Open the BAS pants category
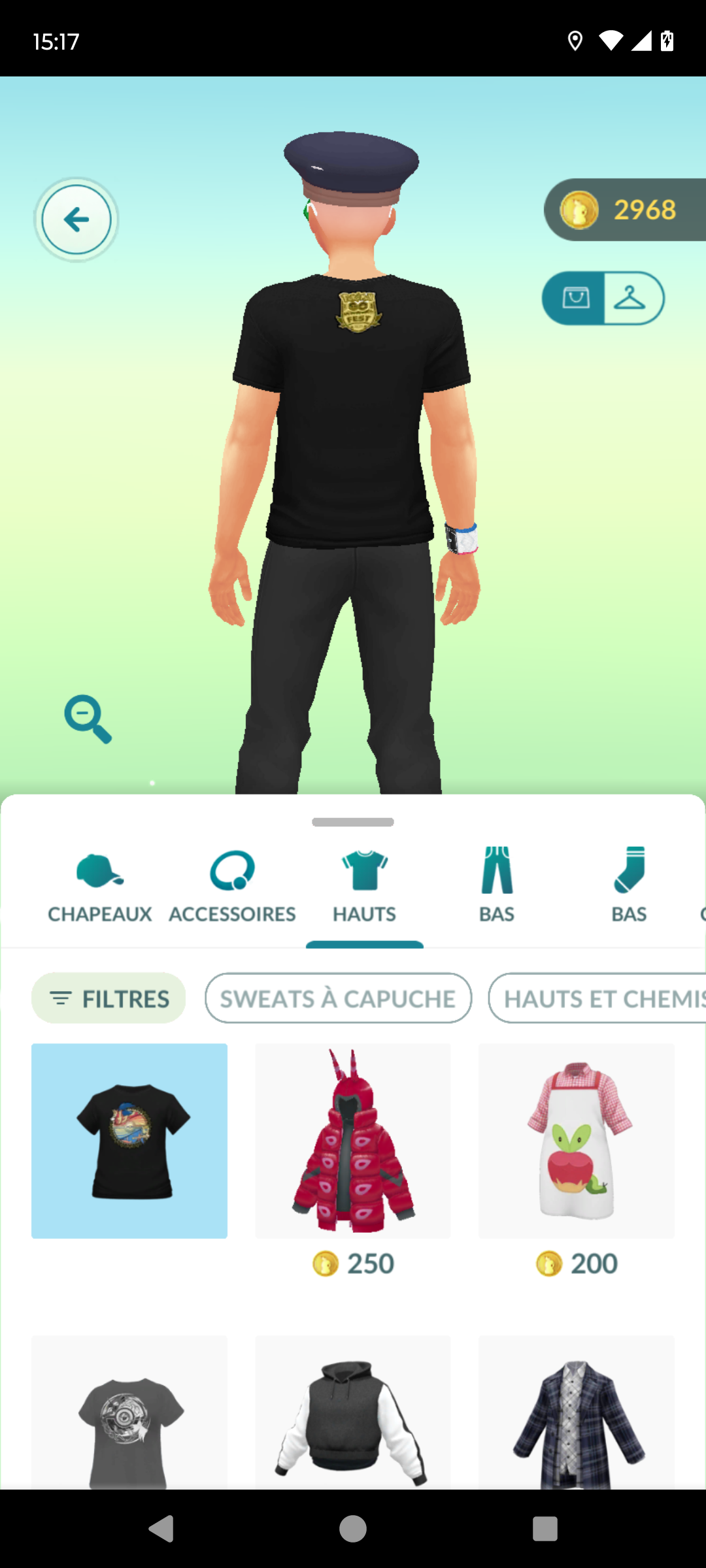Screen dimensions: 706x1568 (497, 885)
